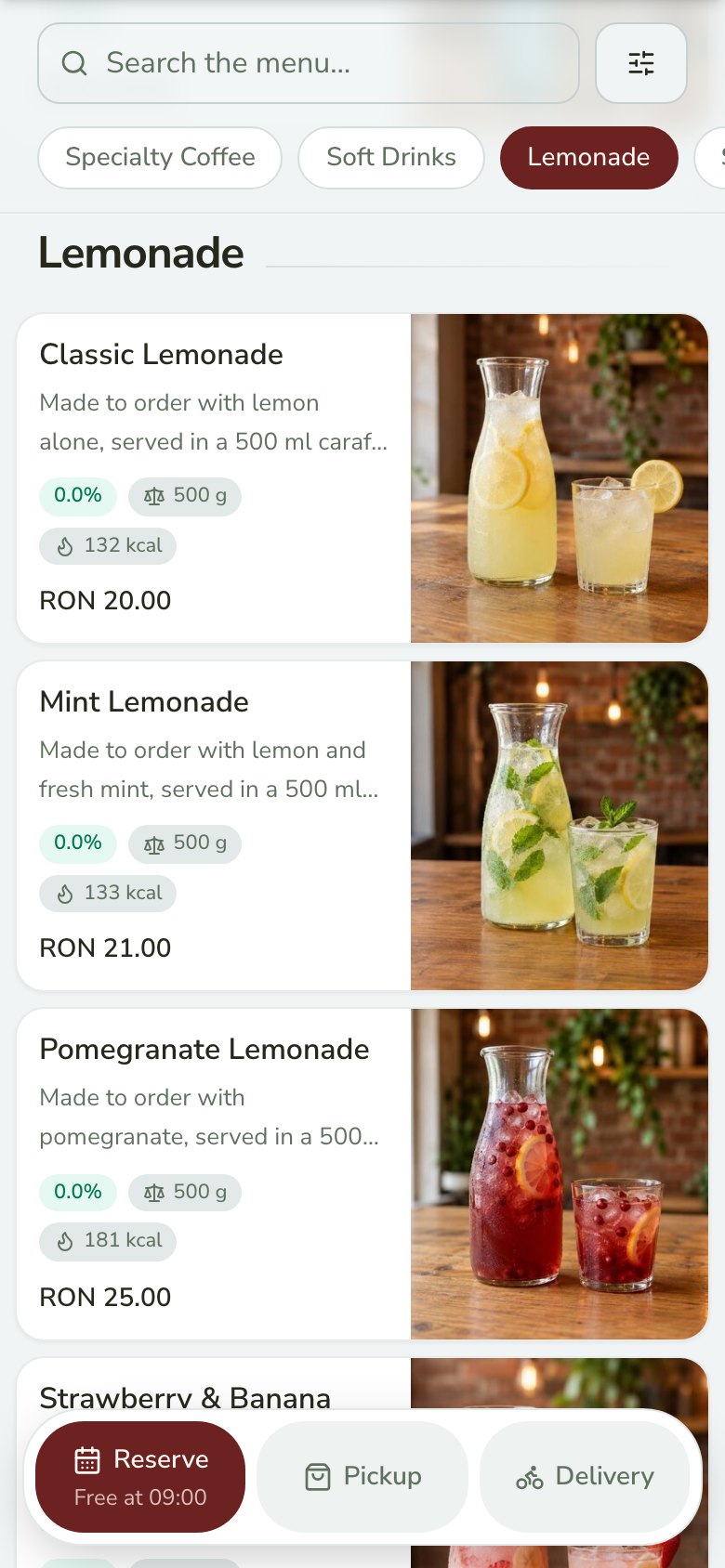725x1568 pixels.
Task: Tap the Reserve button
Action: pos(140,1477)
